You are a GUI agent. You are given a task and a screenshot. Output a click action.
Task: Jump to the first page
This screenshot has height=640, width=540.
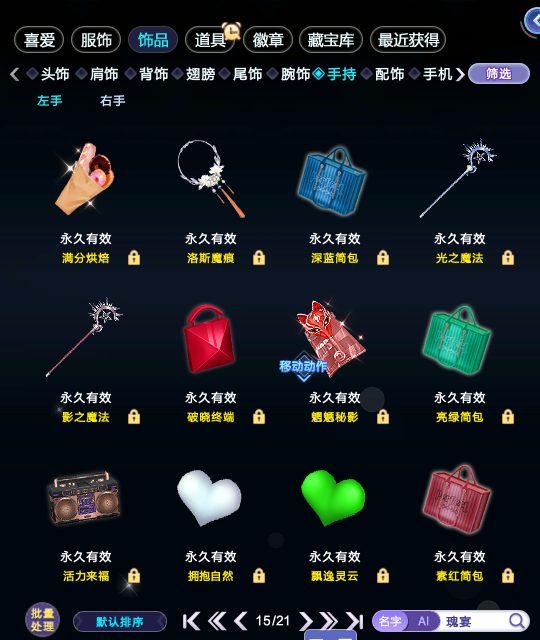[191, 621]
